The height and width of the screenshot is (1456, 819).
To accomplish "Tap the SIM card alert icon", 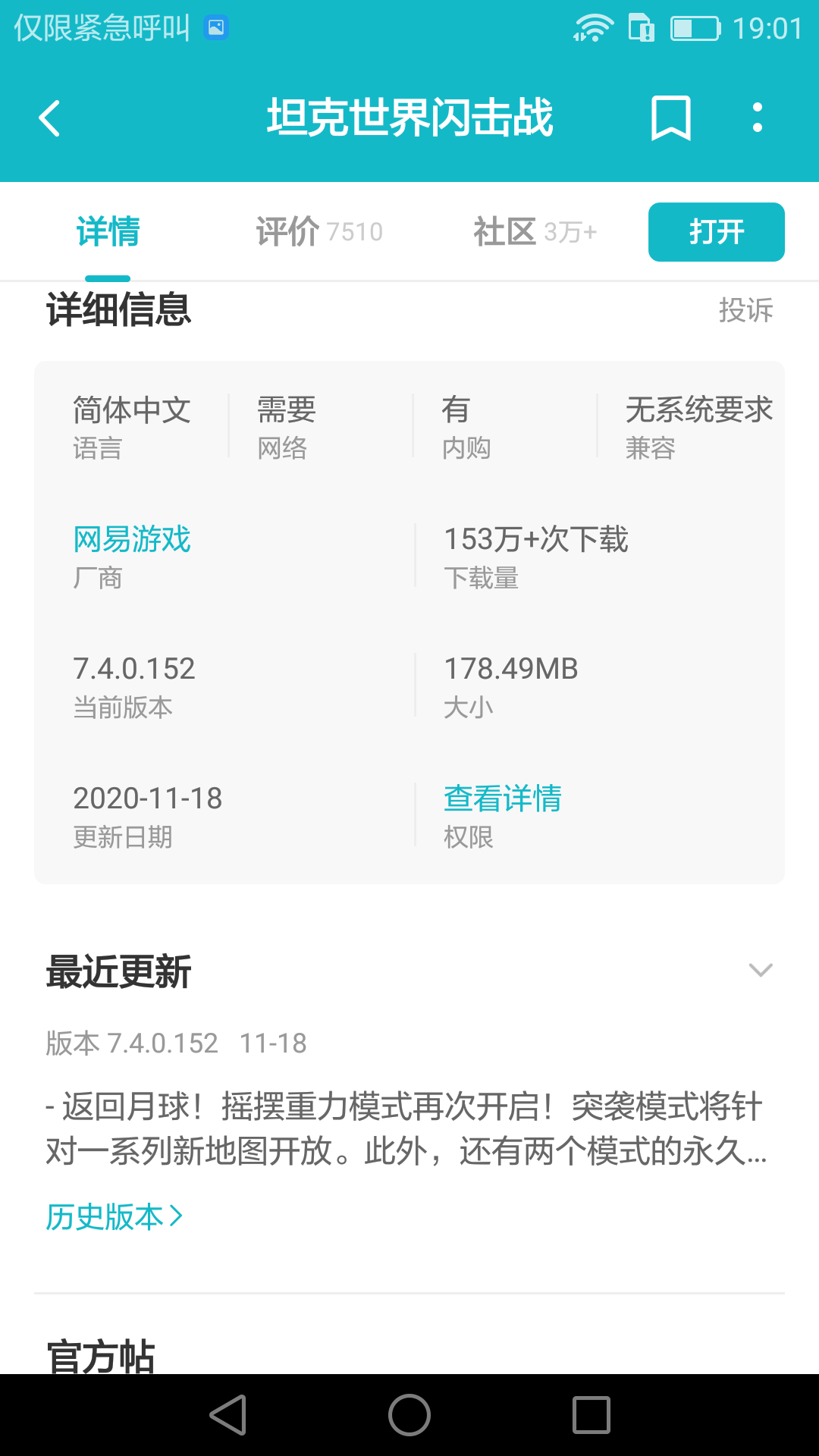I will coord(641,27).
